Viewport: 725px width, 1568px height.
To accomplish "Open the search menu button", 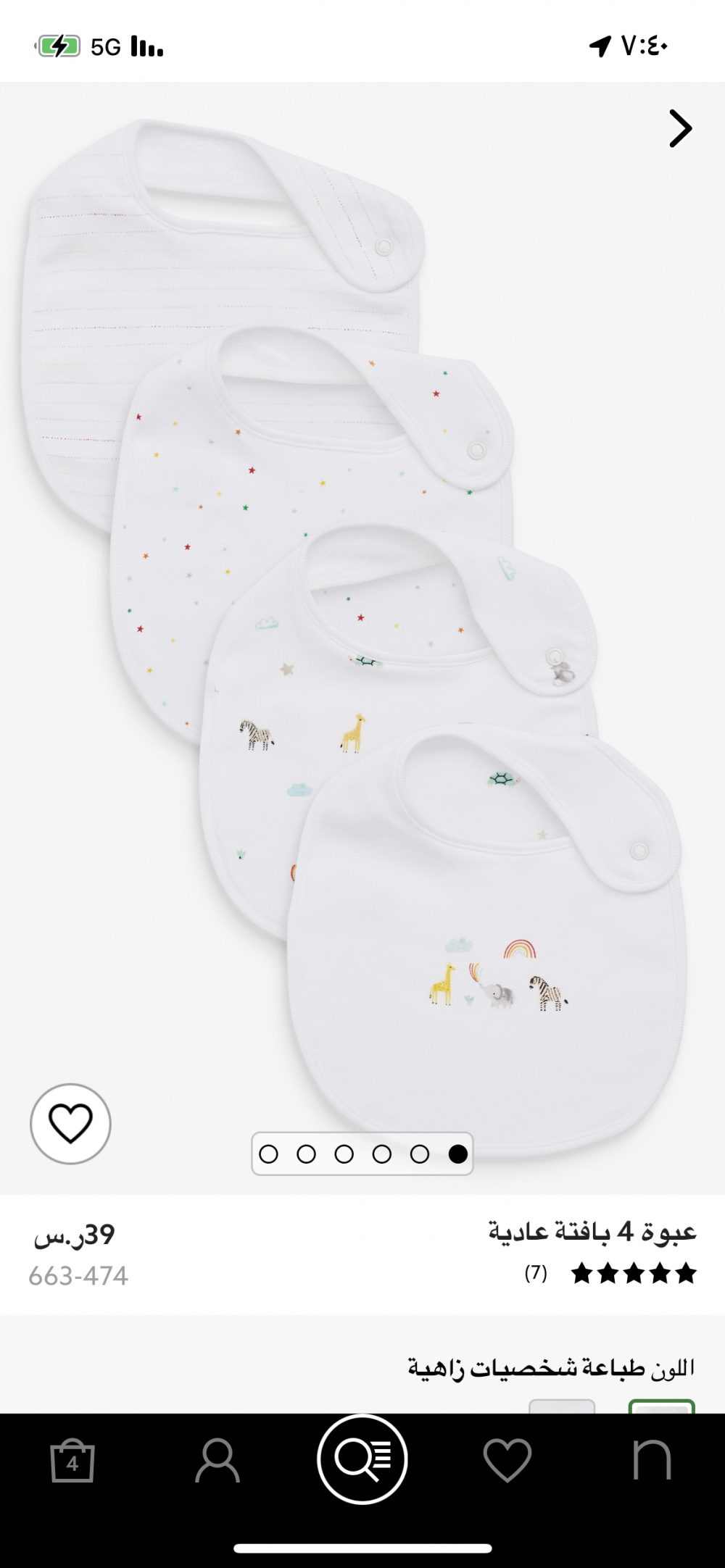I will tap(362, 1459).
